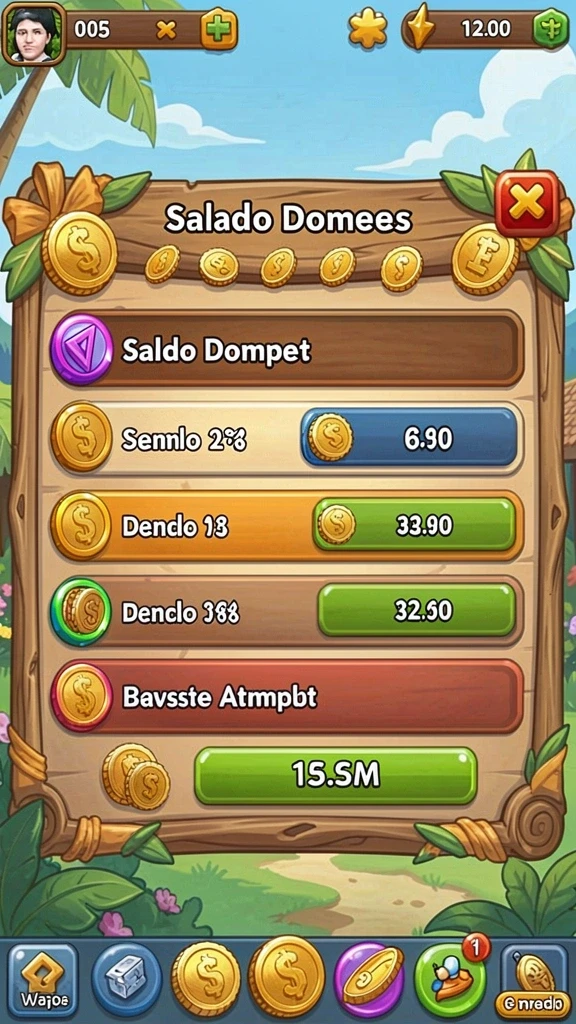Switch to the Wajos tab

pos(44,980)
